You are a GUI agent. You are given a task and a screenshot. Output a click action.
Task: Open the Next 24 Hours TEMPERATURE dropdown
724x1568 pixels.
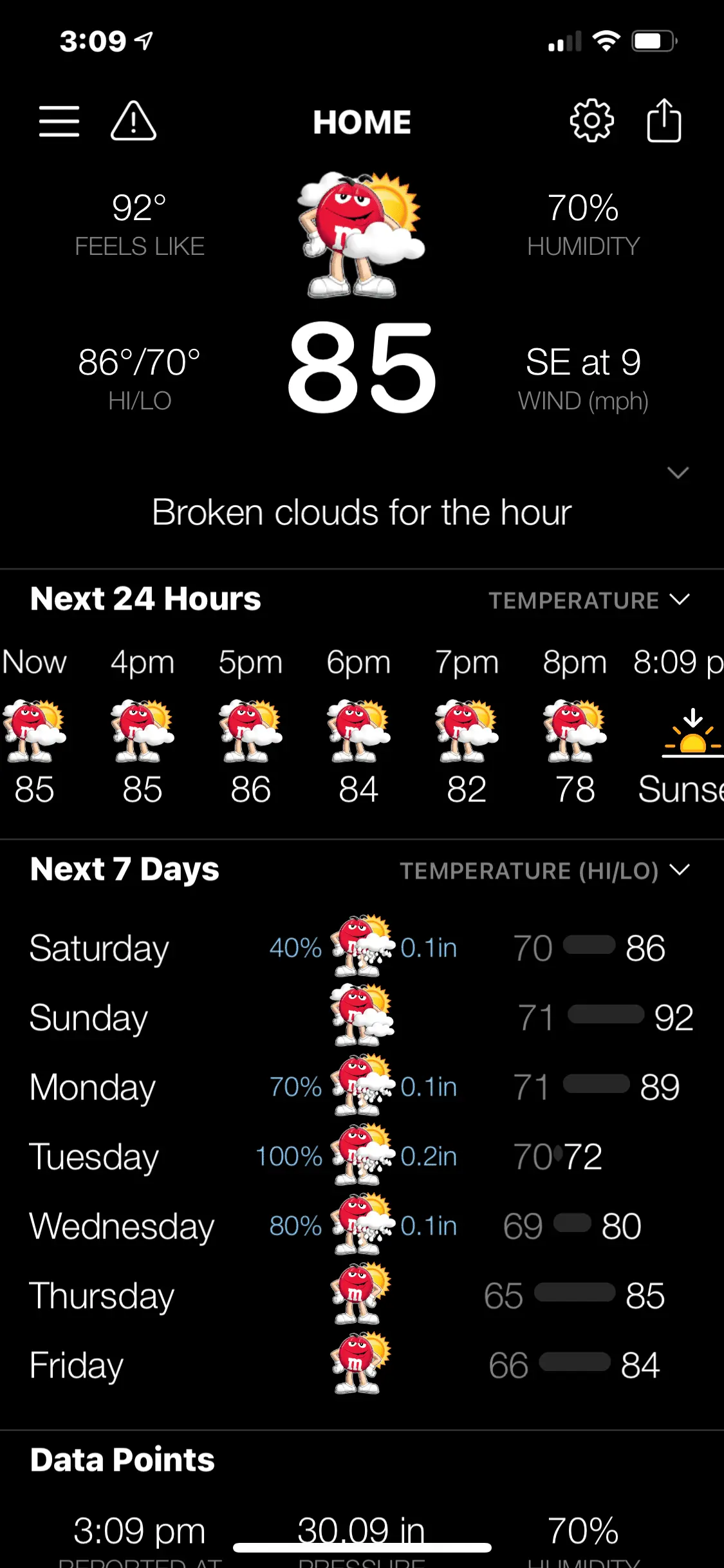click(589, 601)
